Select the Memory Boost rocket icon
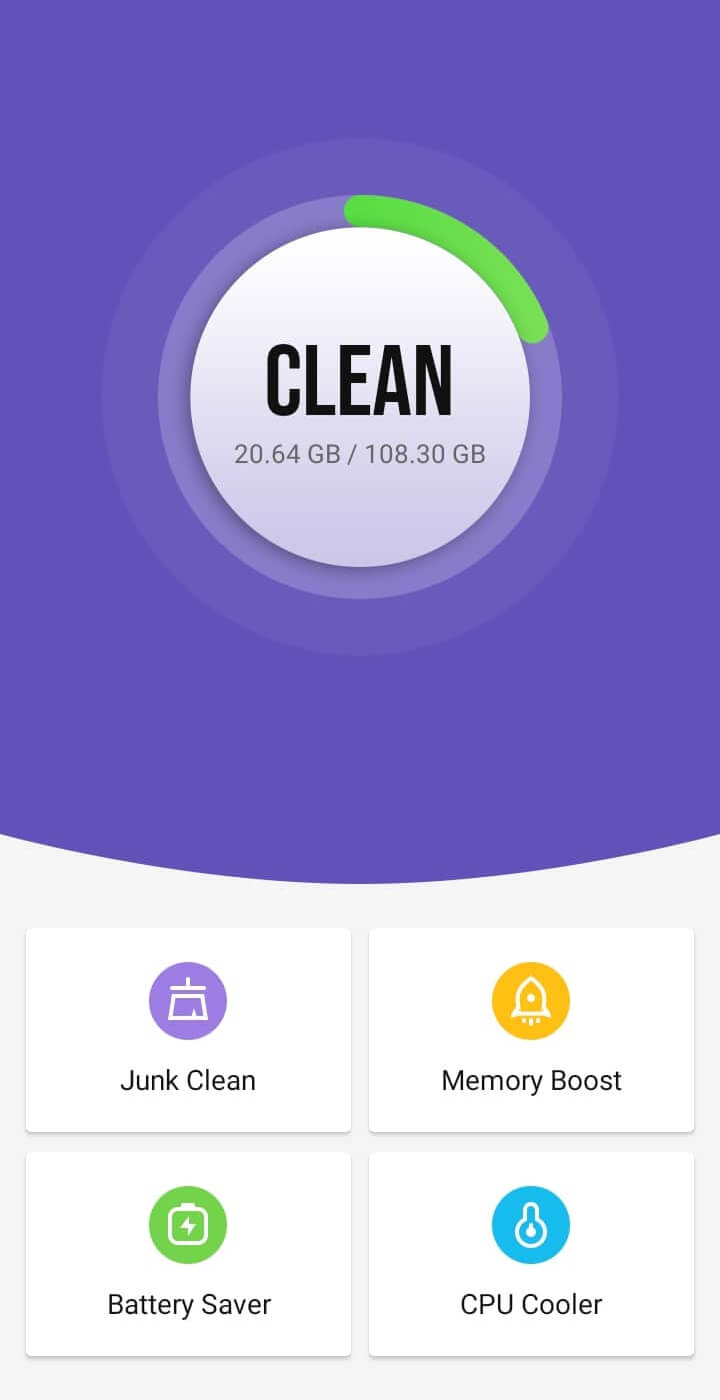 pyautogui.click(x=531, y=1000)
